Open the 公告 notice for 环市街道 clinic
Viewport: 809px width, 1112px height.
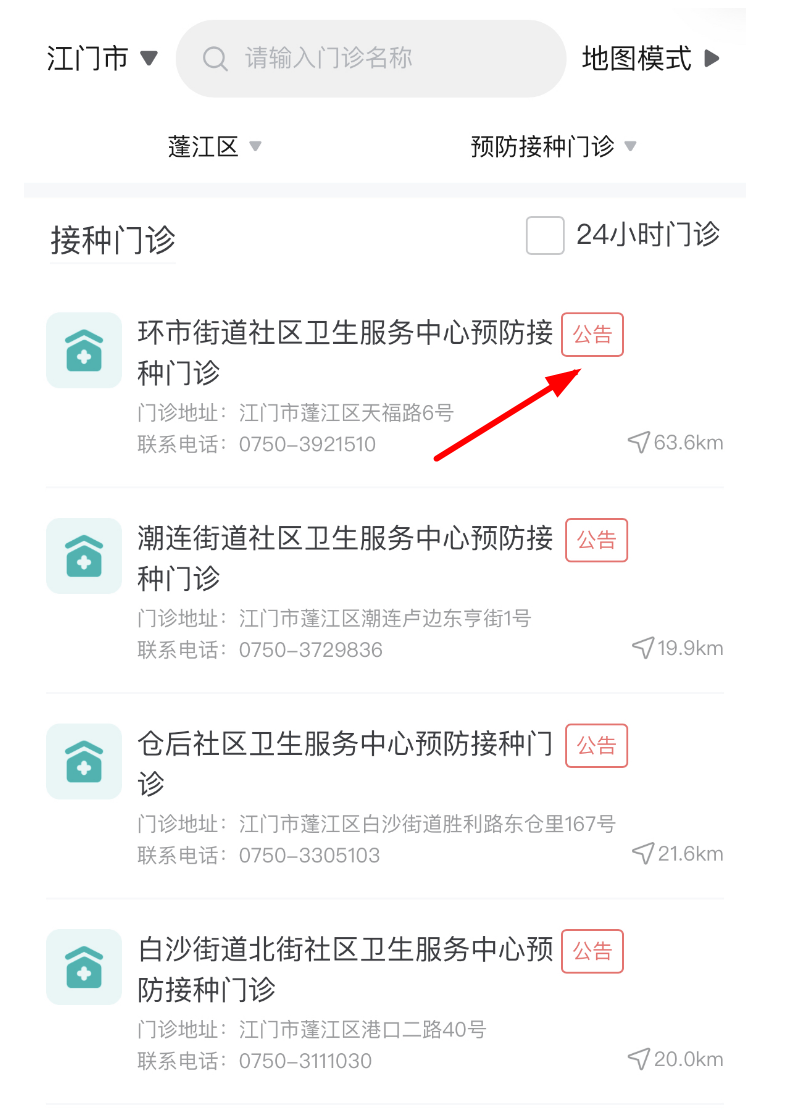pos(592,335)
